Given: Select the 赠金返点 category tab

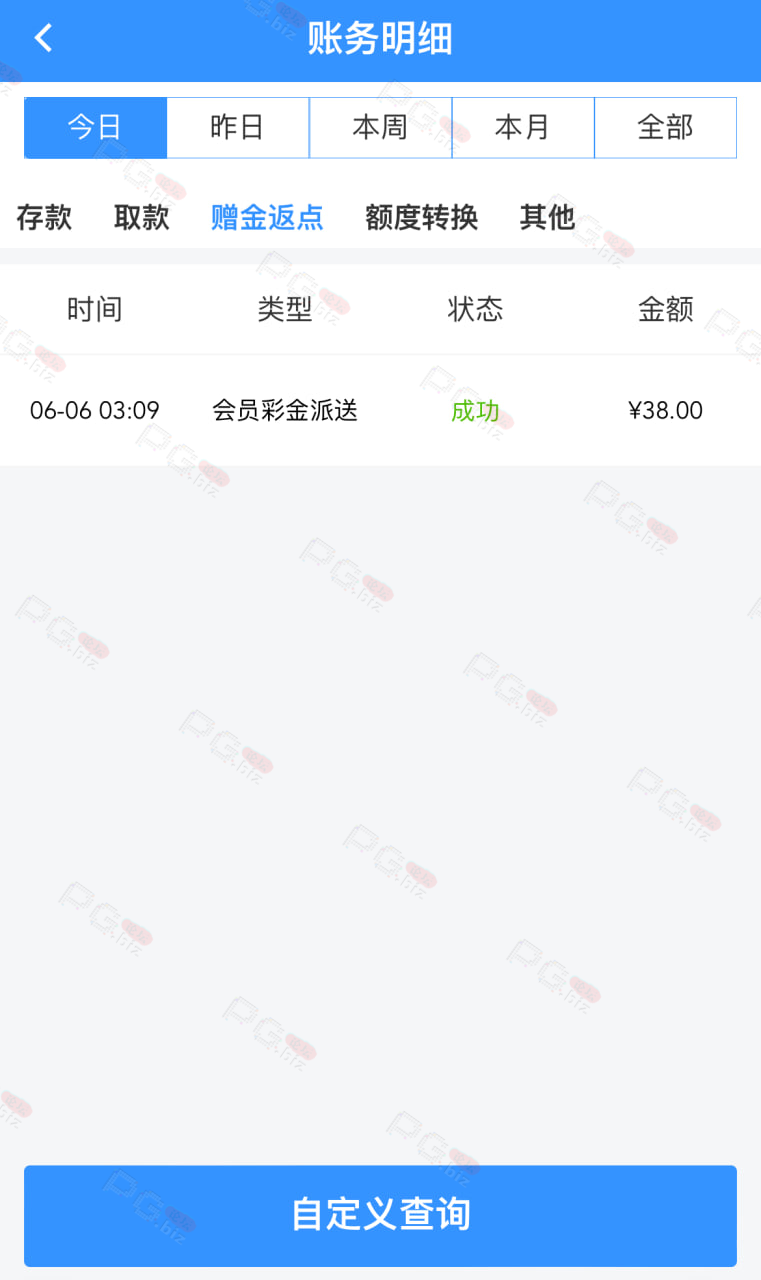Looking at the screenshot, I should [267, 217].
